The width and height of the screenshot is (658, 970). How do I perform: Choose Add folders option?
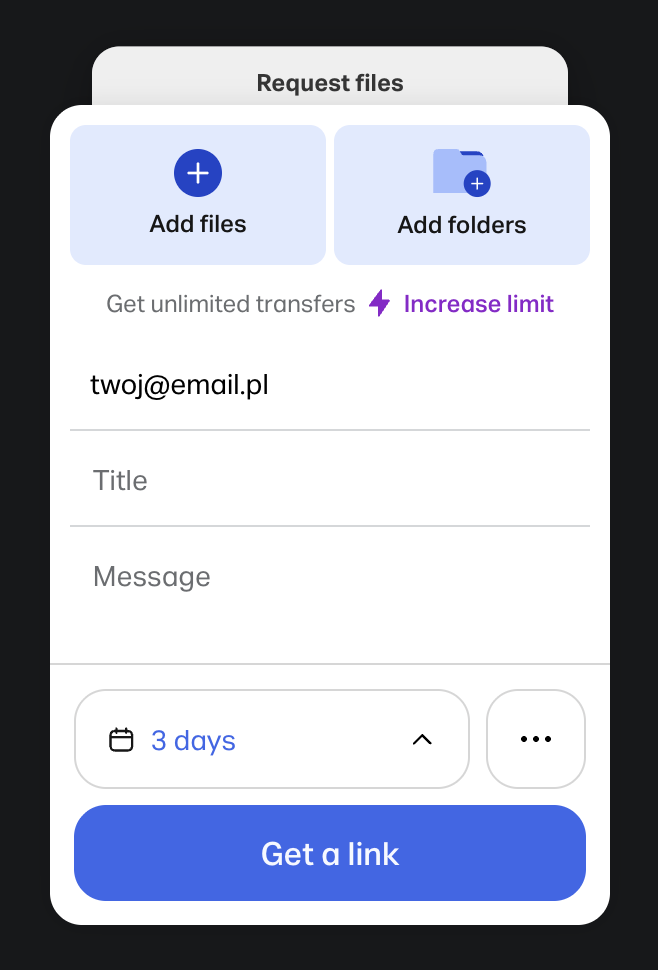pos(462,195)
